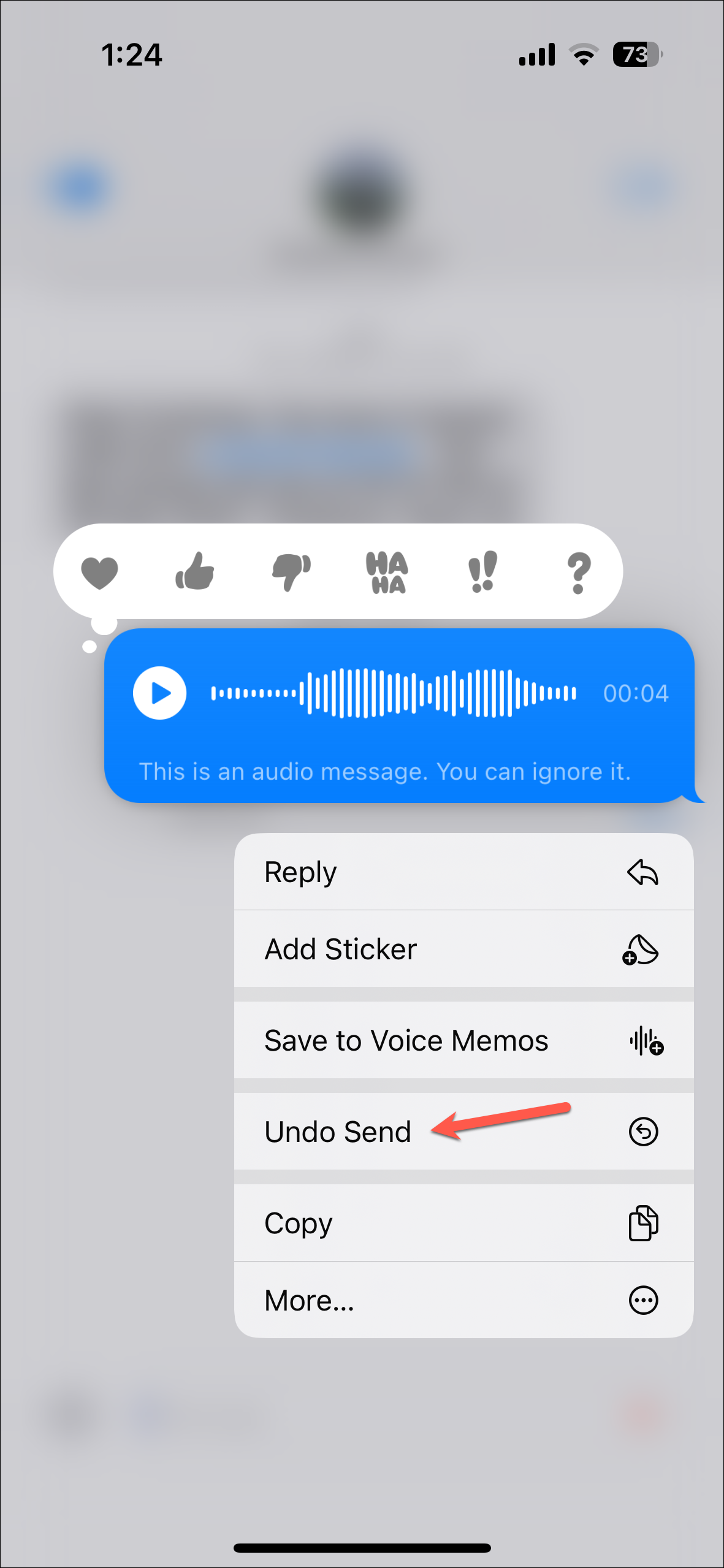Play the audio message
The image size is (724, 1568).
pos(160,693)
